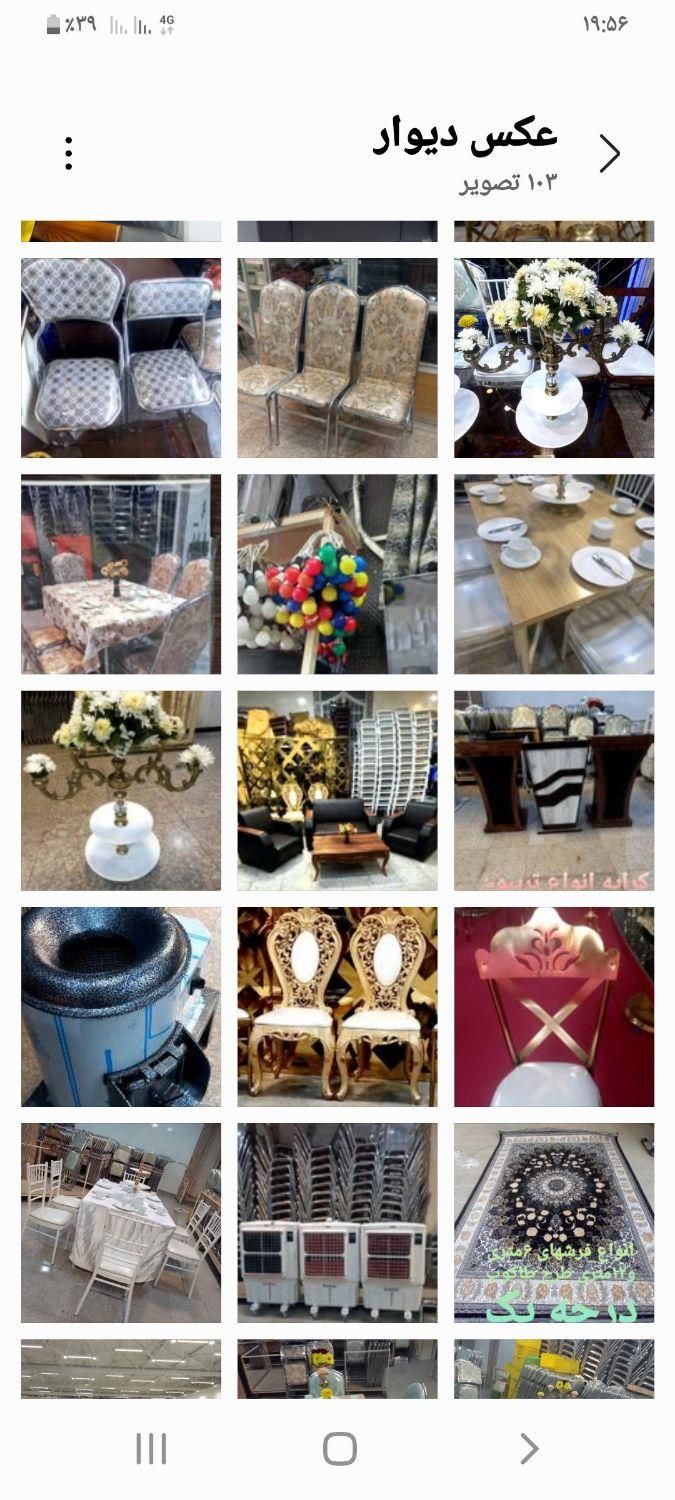Go back from the عکس دیوار album
The image size is (675, 1500).
609,153
